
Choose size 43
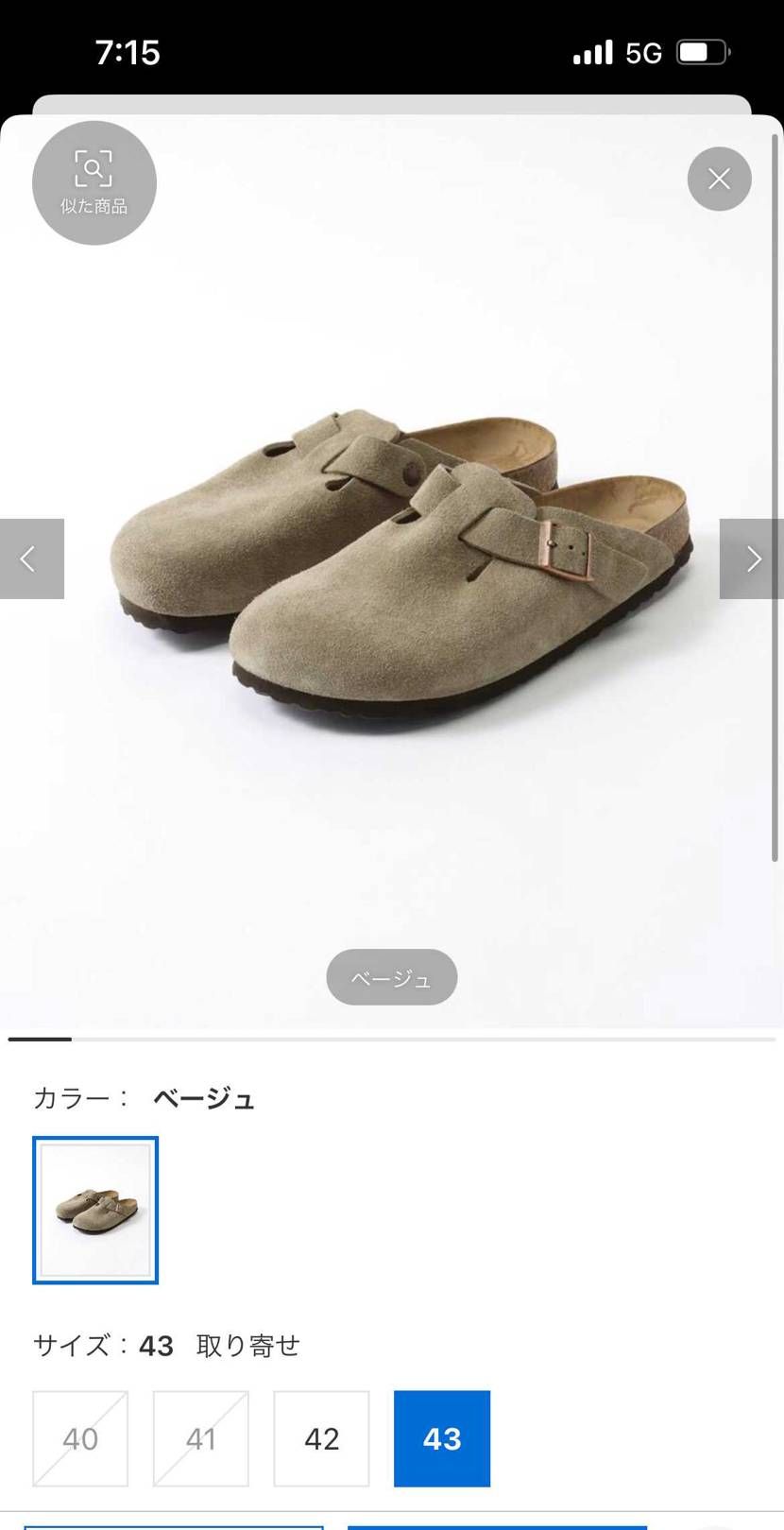coord(442,1438)
